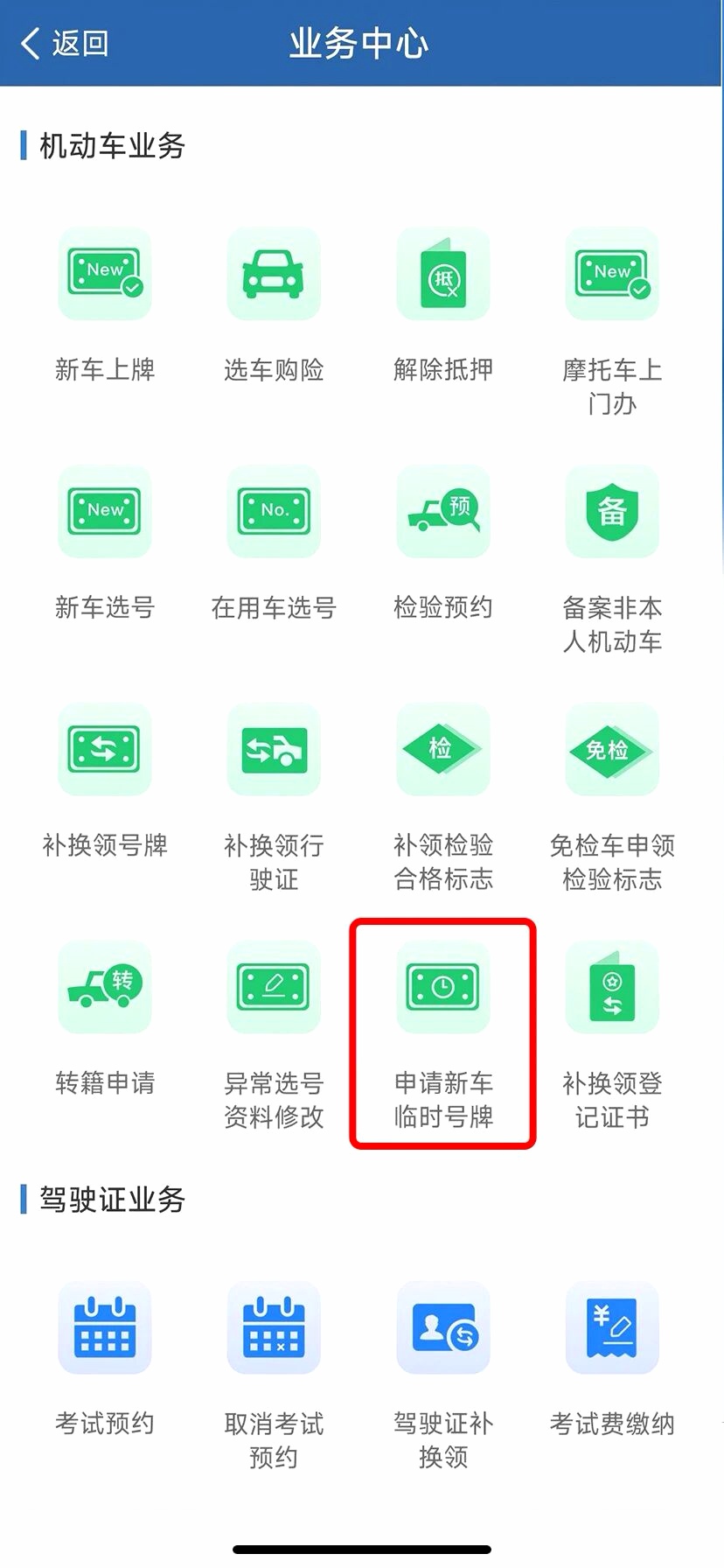The width and height of the screenshot is (724, 1568).
Task: Open 新车上牌 service
Action: [105, 274]
